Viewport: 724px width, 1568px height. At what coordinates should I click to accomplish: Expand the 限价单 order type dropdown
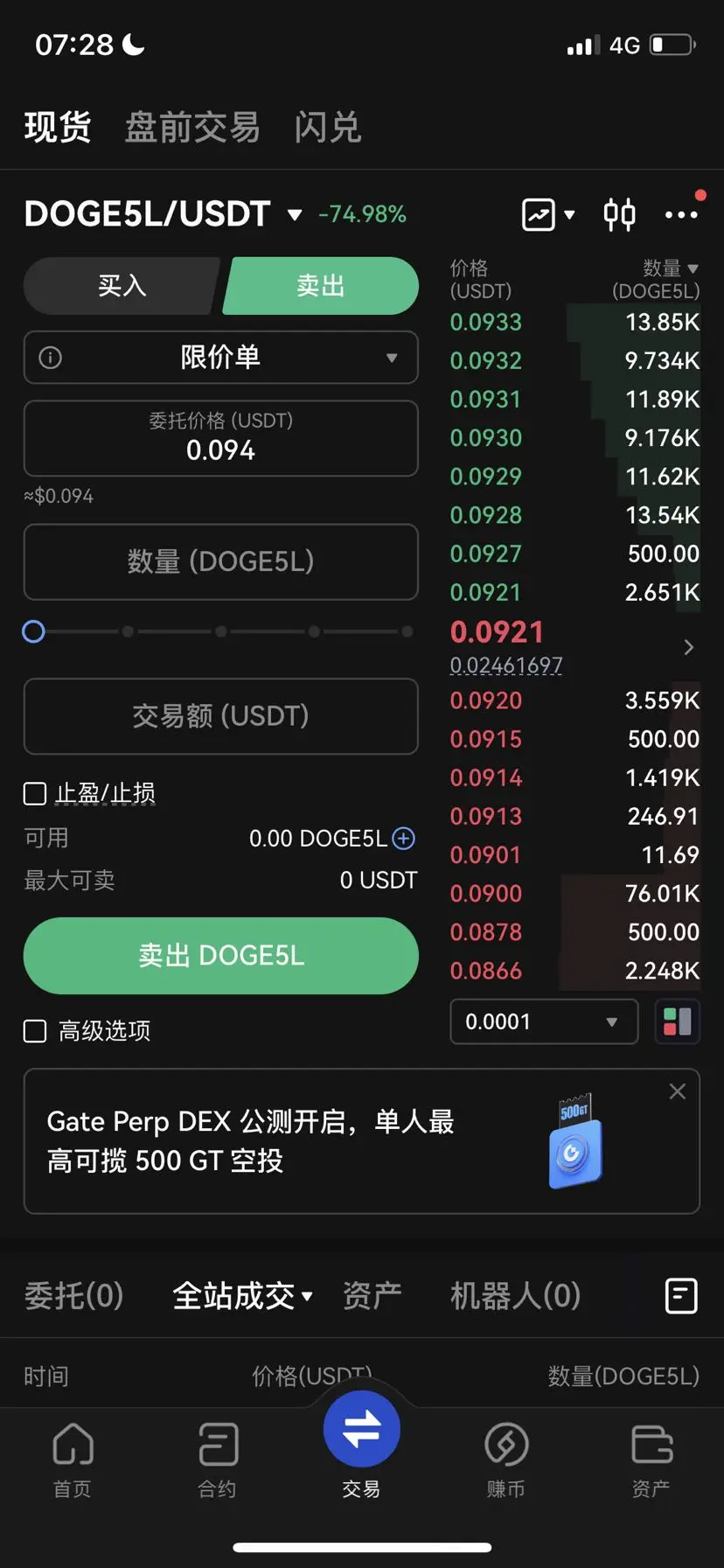220,357
